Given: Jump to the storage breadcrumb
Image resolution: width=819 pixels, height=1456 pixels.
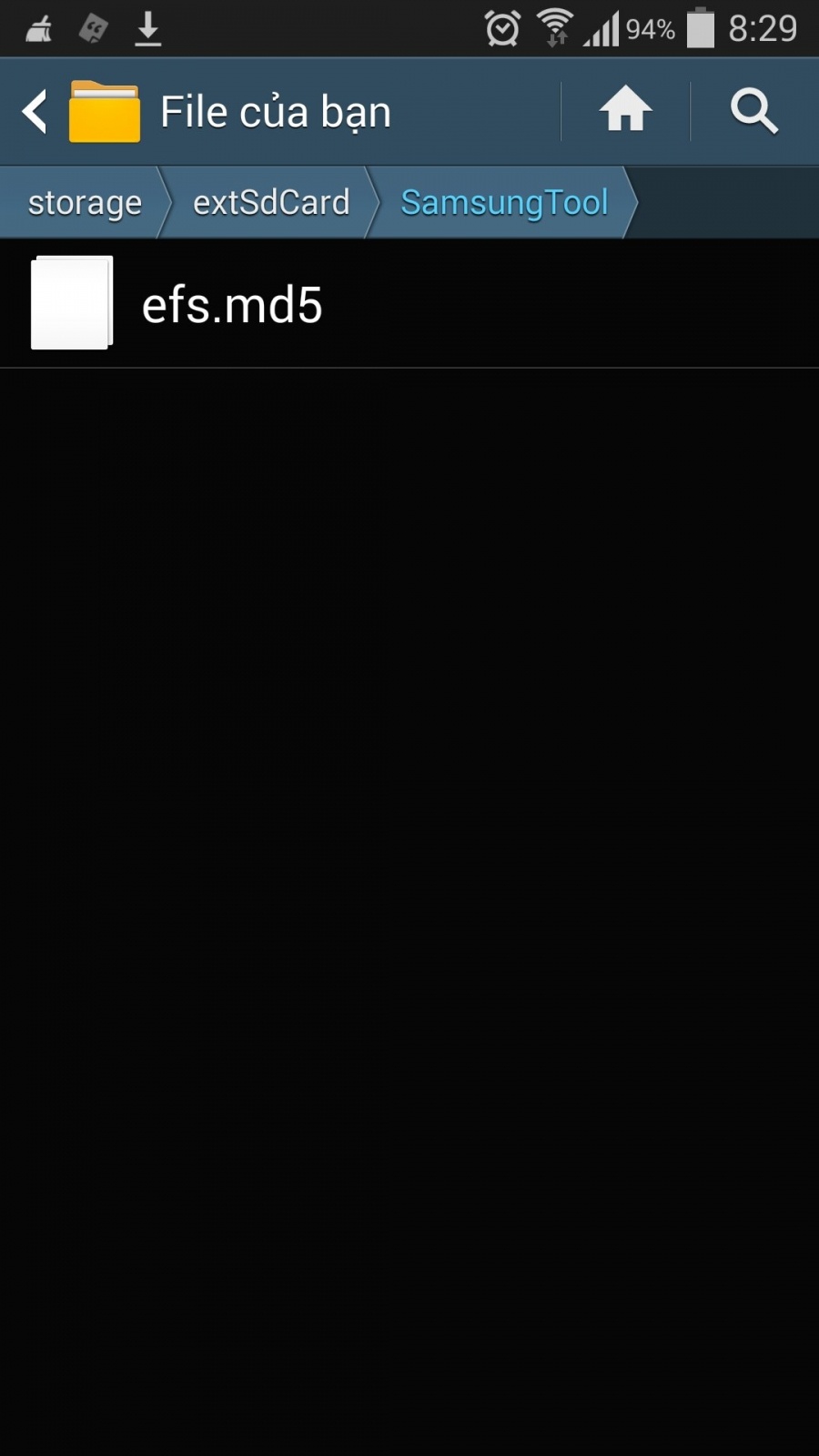Looking at the screenshot, I should [85, 202].
